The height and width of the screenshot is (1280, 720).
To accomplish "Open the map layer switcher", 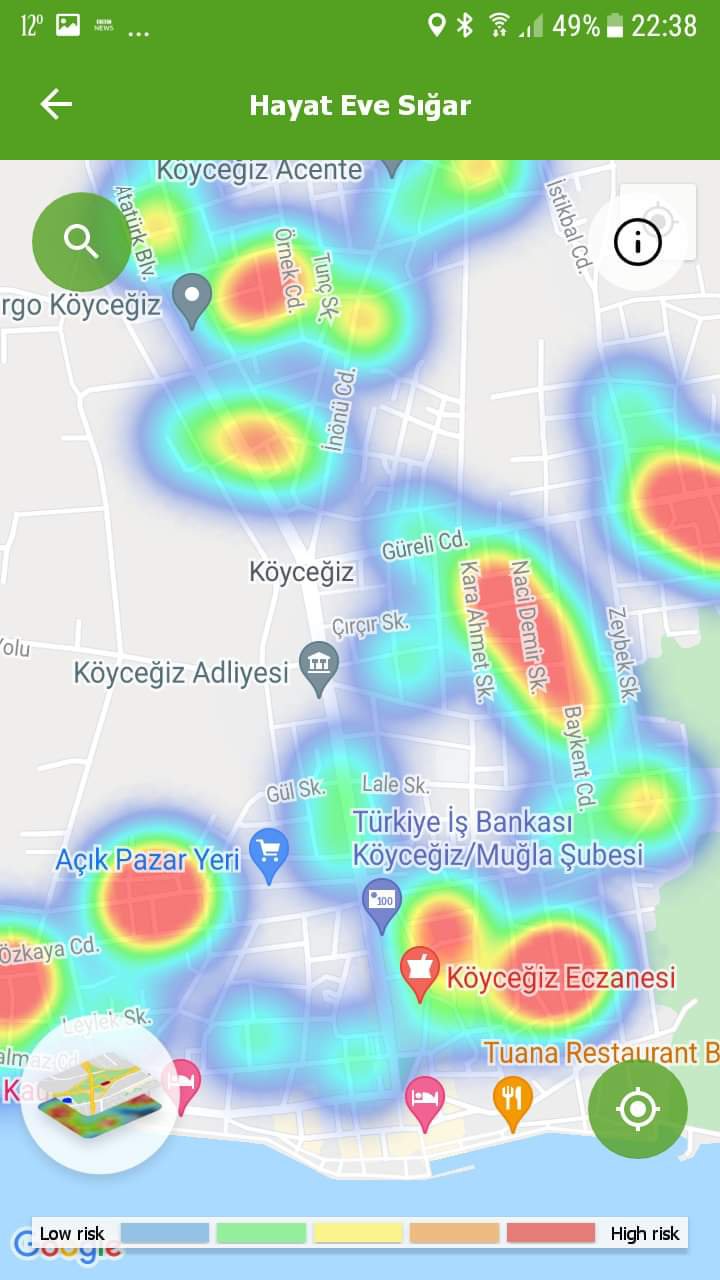I will 100,1097.
